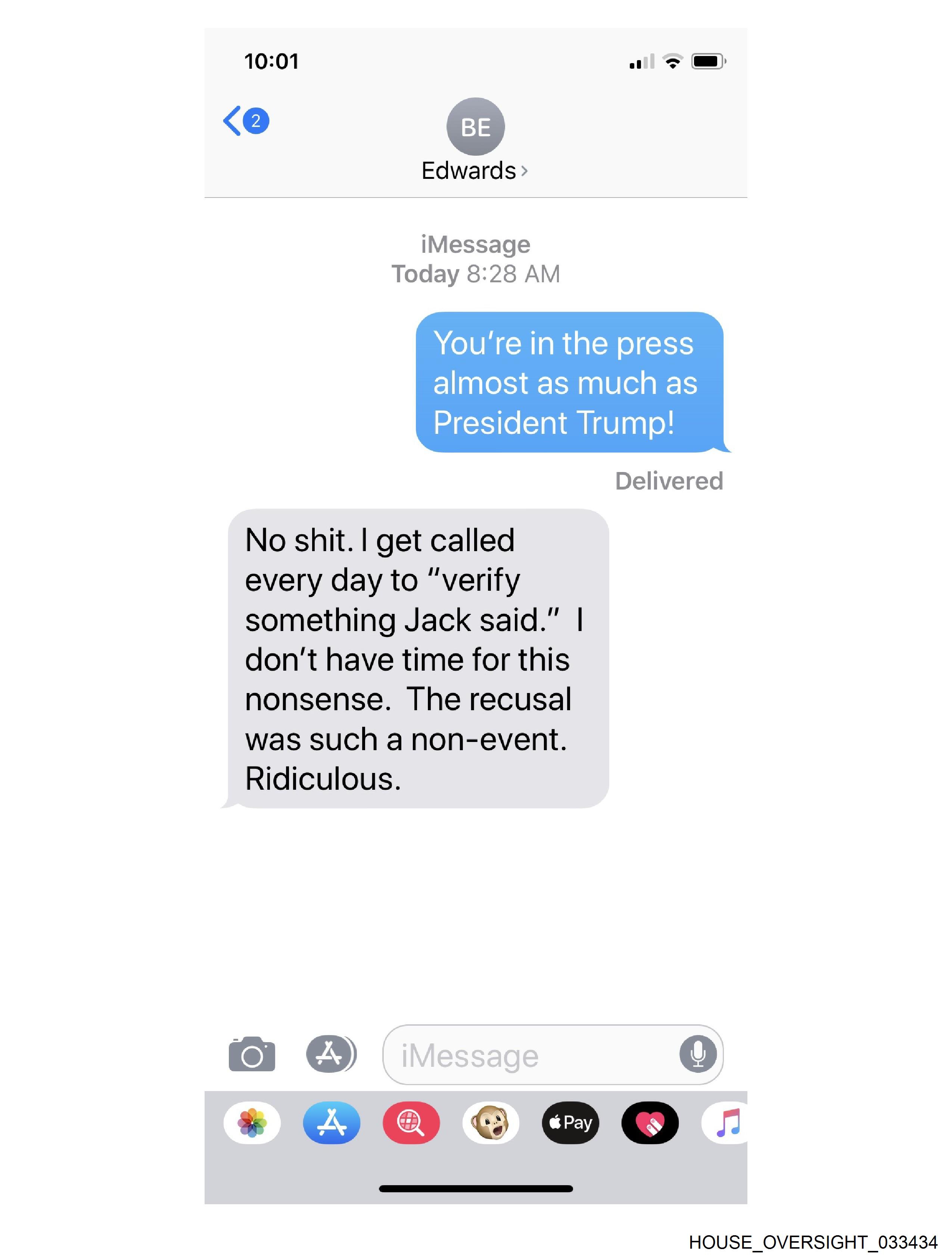Viewport: 952px width, 1258px height.
Task: Record an audio message with the microphone
Action: click(x=698, y=1054)
